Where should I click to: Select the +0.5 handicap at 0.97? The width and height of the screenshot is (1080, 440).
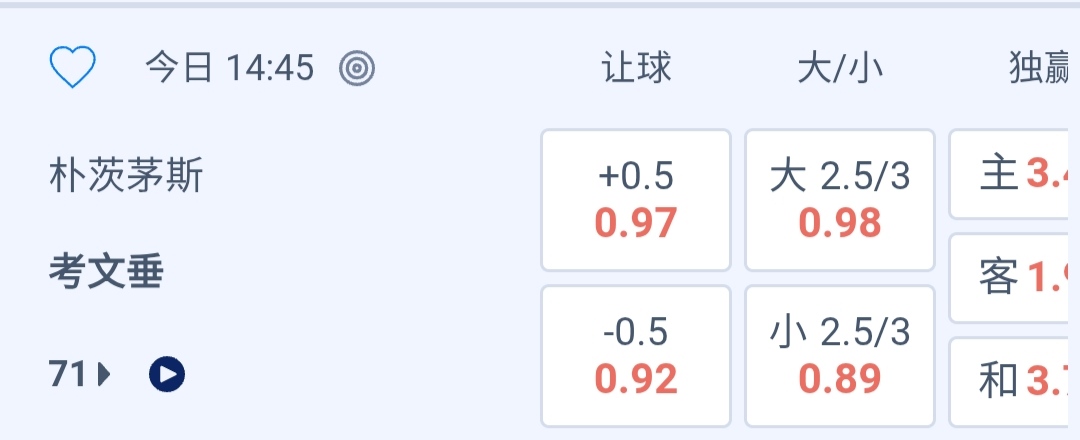coord(636,200)
